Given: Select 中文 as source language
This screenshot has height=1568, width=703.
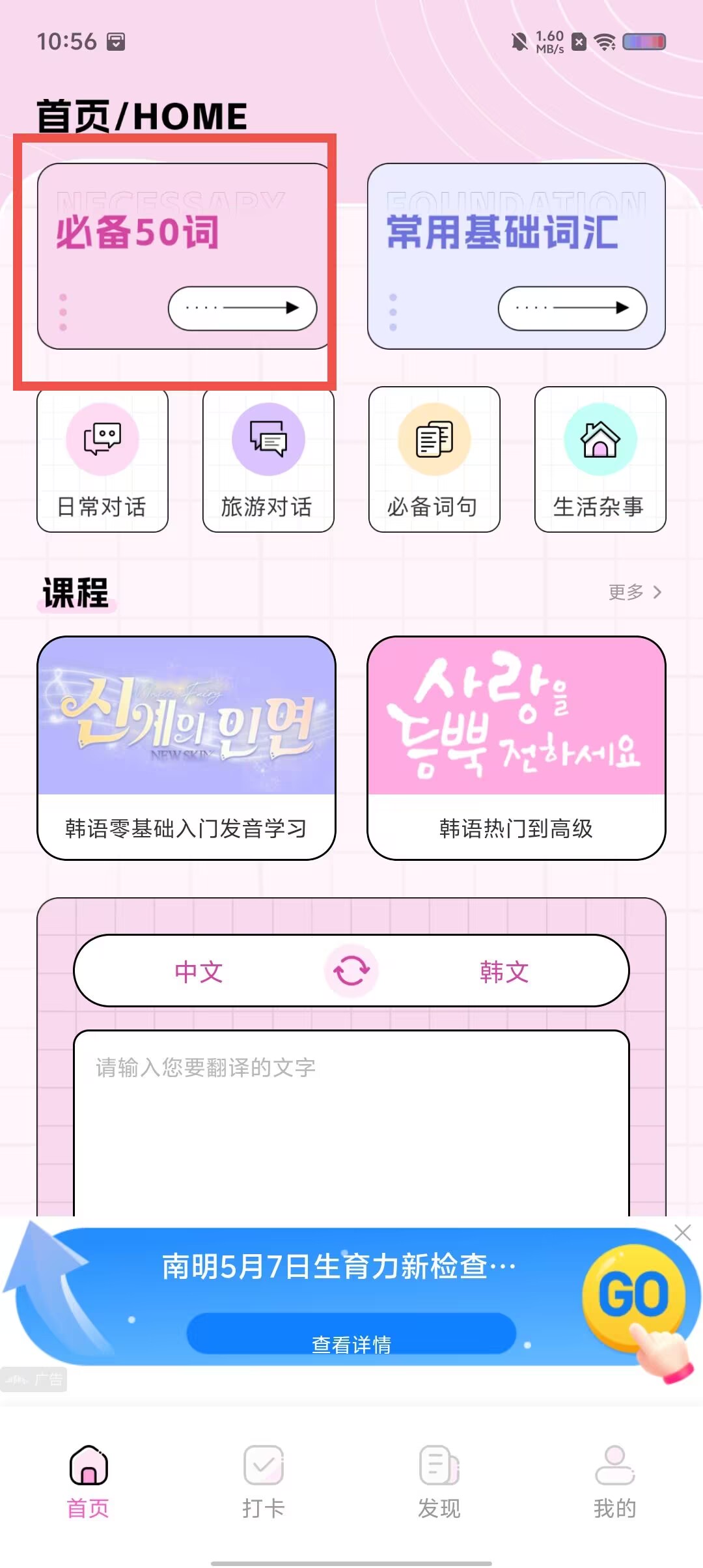Looking at the screenshot, I should (199, 972).
